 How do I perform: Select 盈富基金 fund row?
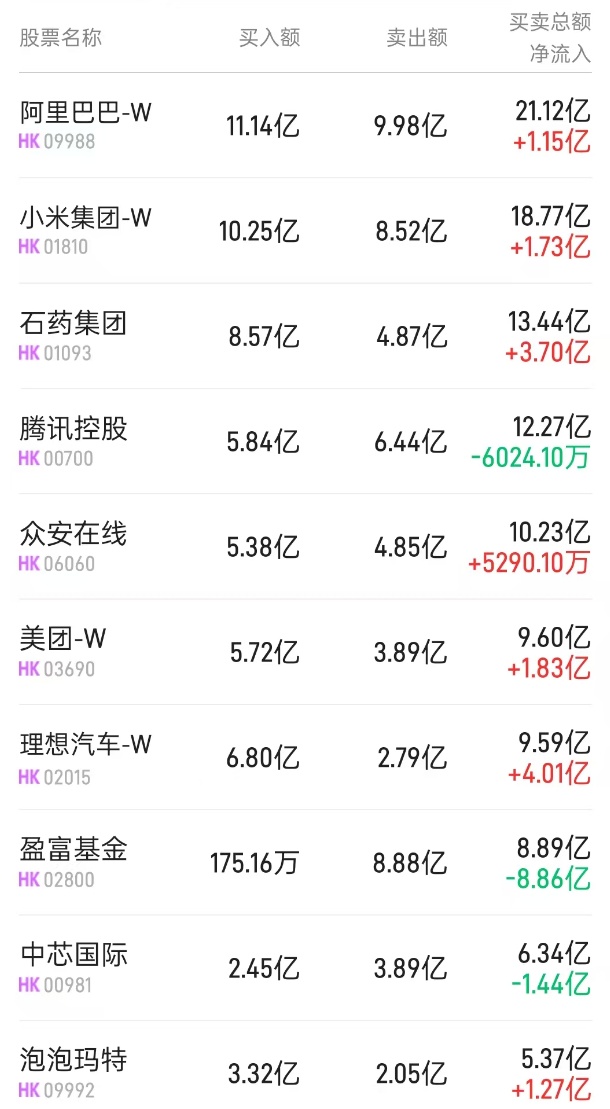pos(74,851)
